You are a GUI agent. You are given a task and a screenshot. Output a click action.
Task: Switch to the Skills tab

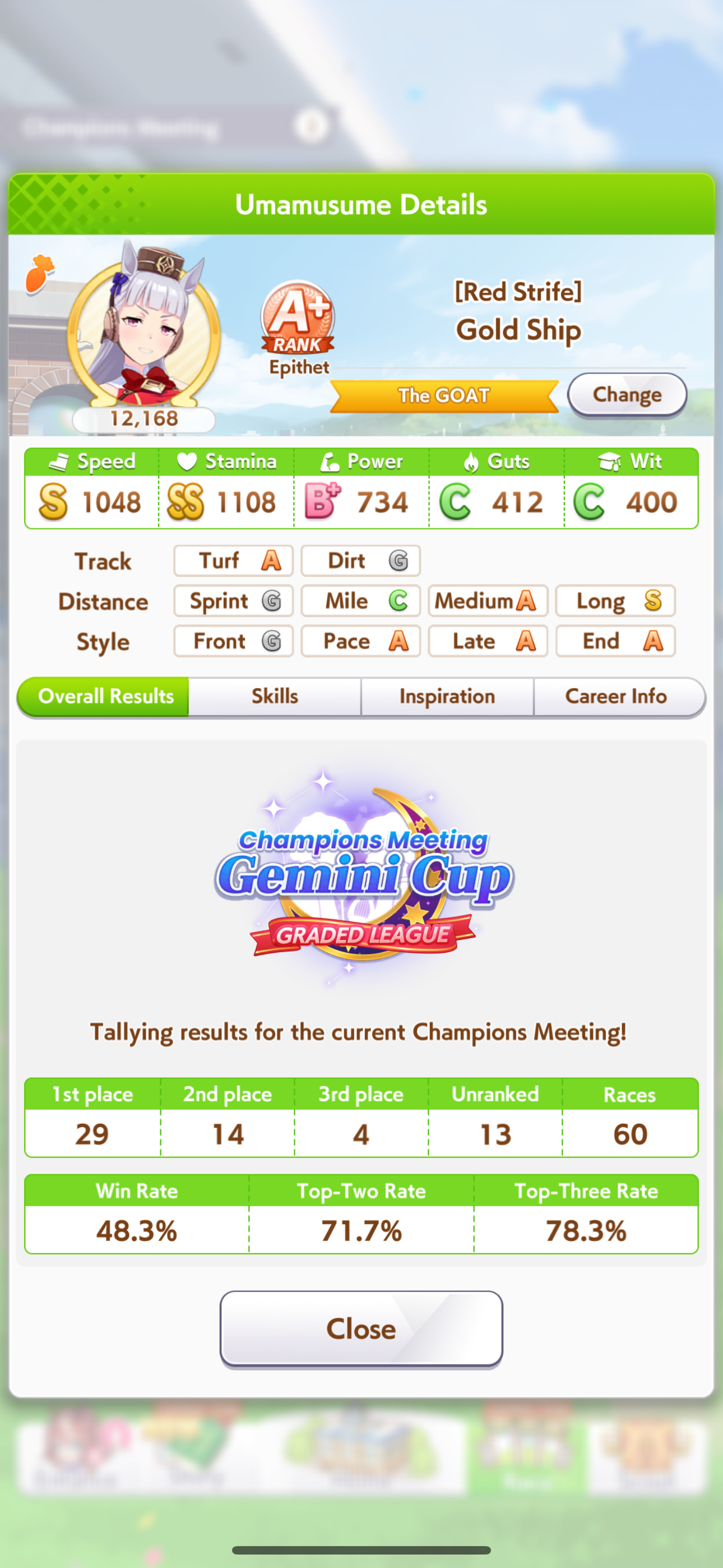pos(275,697)
